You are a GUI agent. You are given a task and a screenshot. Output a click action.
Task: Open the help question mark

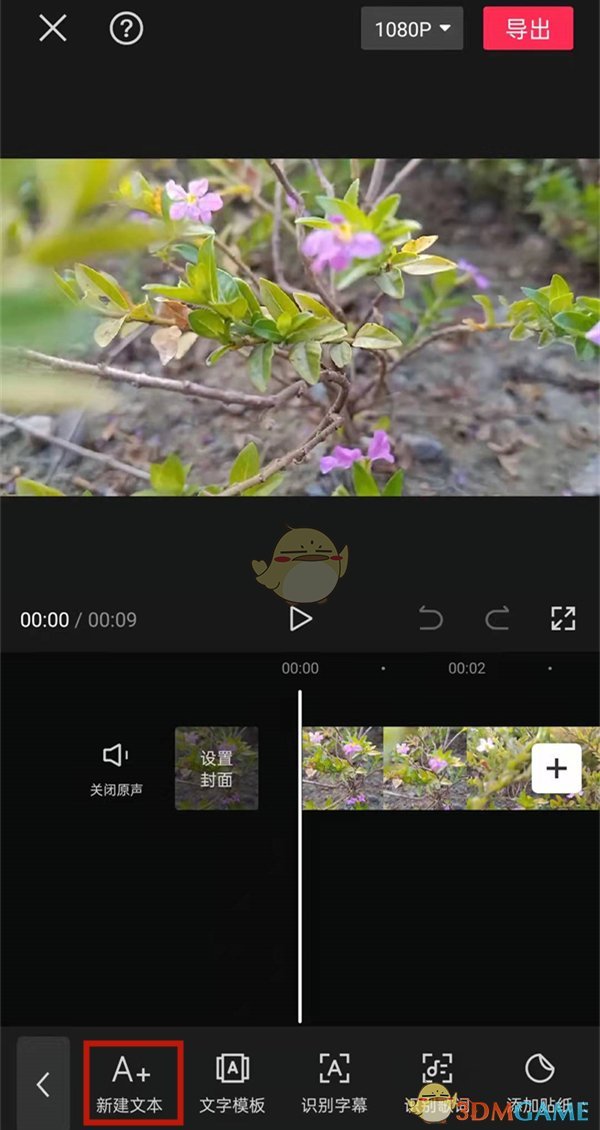tap(126, 28)
